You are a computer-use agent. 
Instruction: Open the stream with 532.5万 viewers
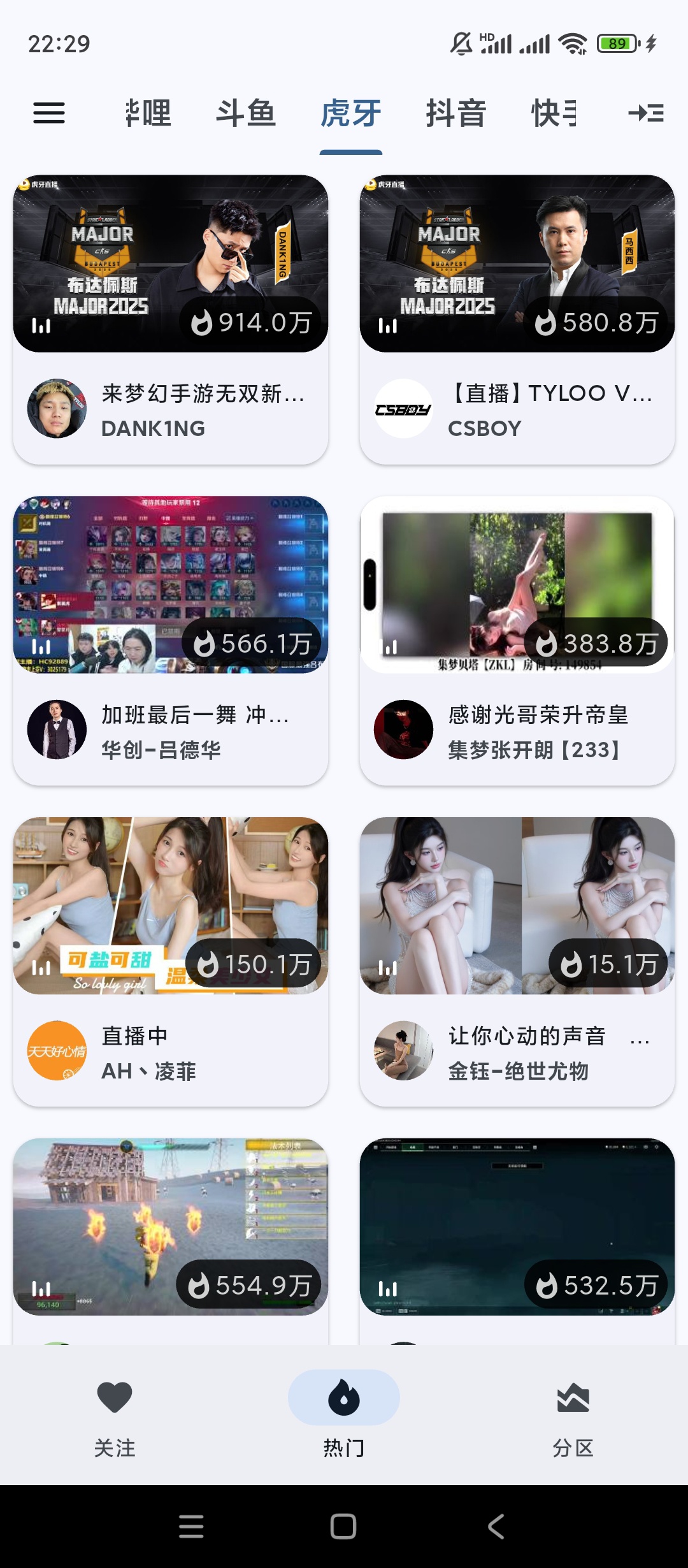pos(517,1226)
